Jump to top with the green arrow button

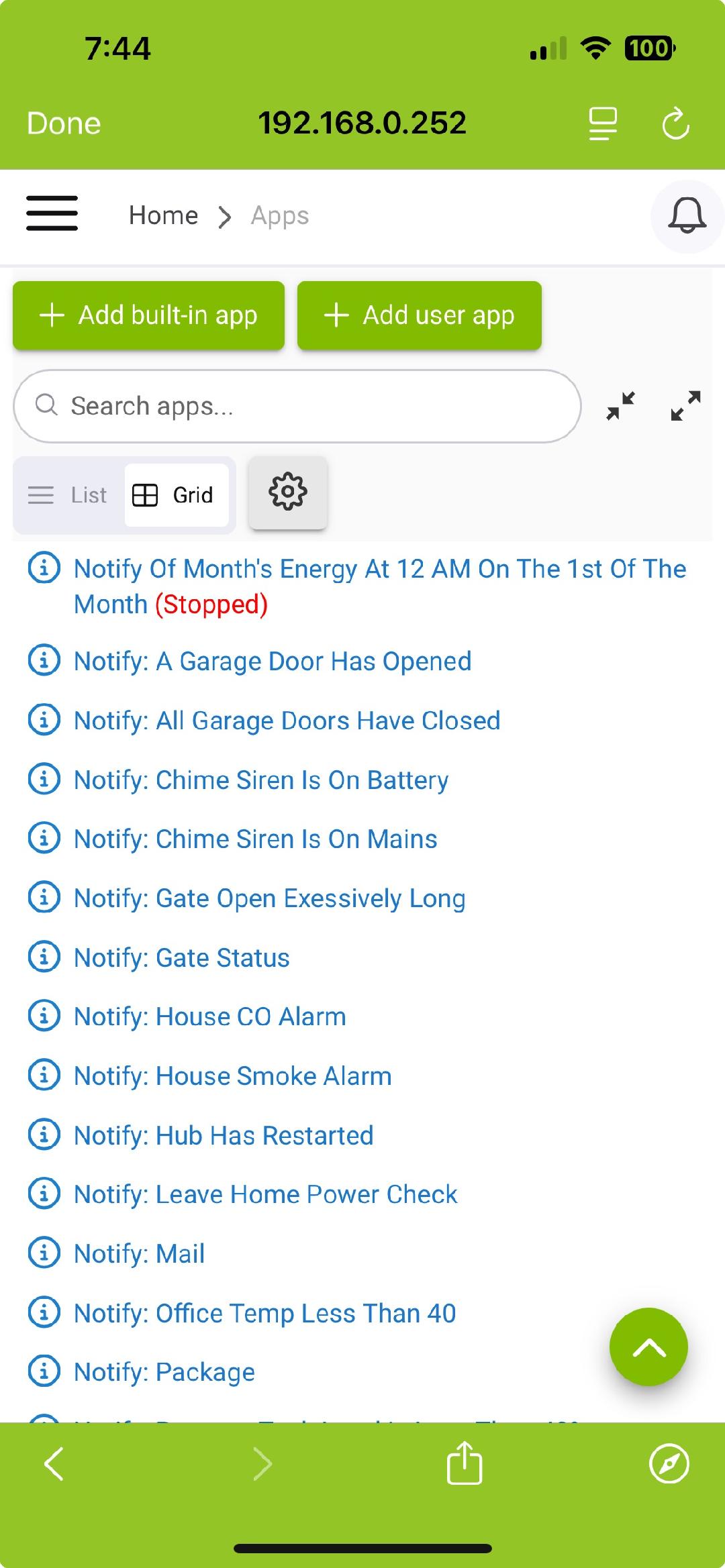[x=648, y=1347]
